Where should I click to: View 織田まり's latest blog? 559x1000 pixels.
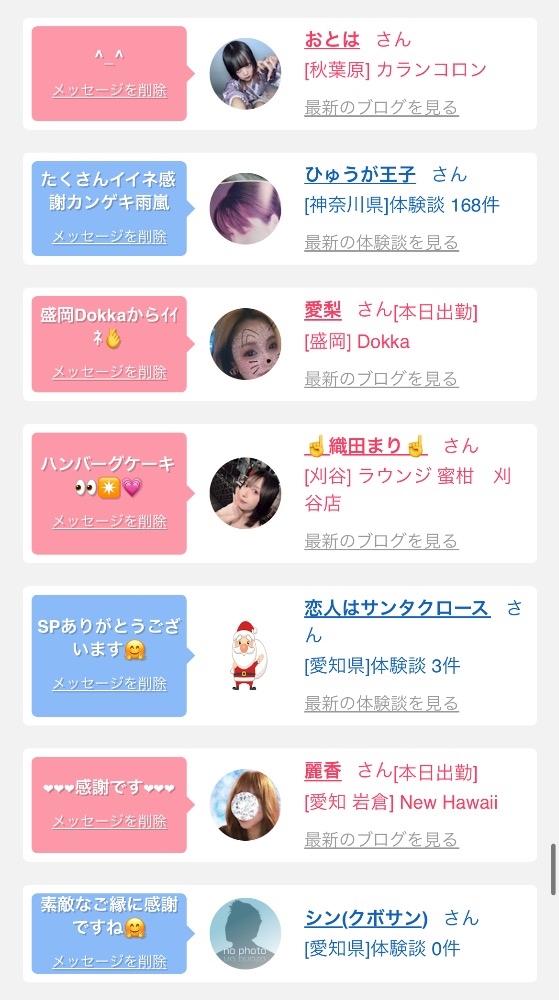[x=381, y=541]
